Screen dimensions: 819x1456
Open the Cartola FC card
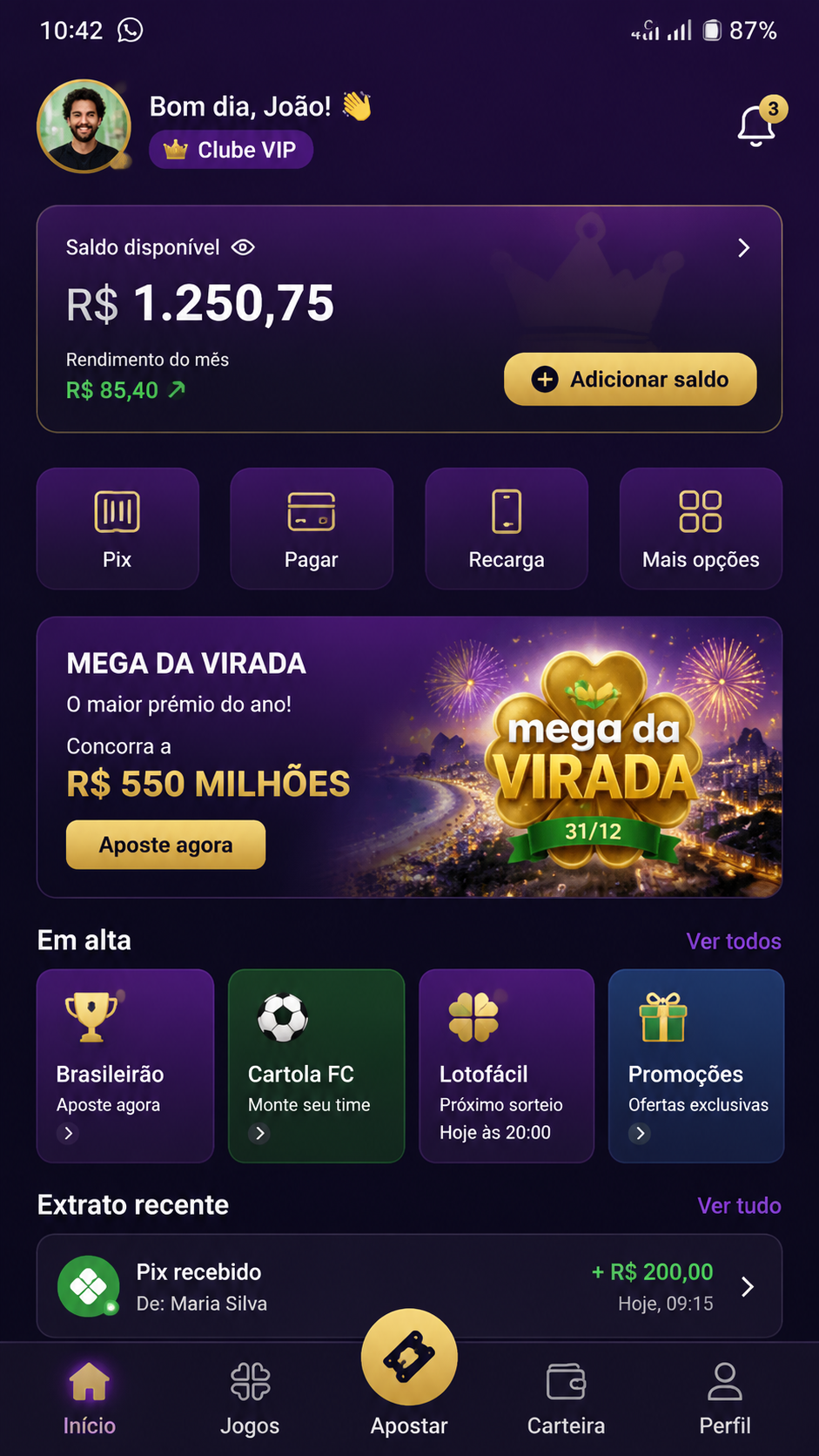[316, 1066]
